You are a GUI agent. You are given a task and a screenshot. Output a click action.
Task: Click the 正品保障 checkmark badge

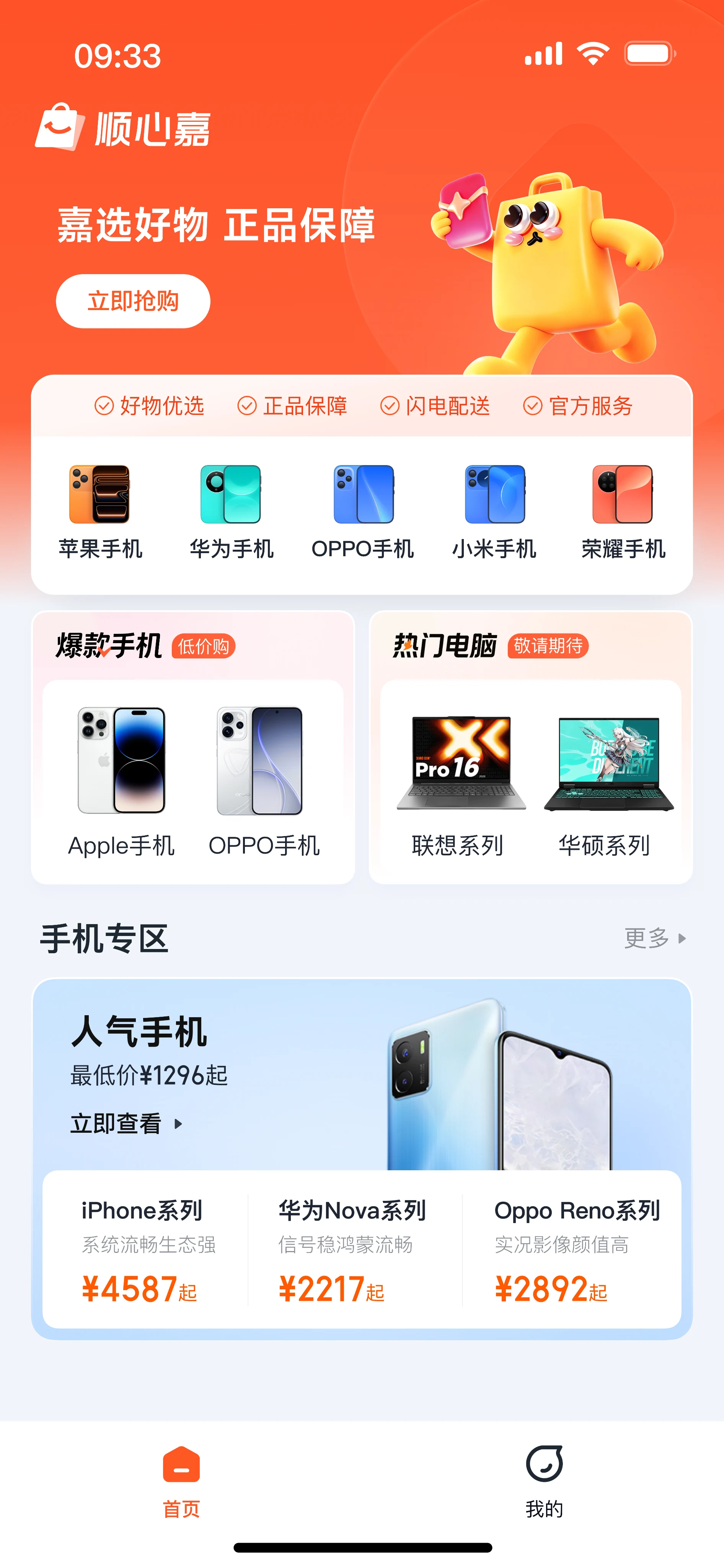pyautogui.click(x=247, y=405)
